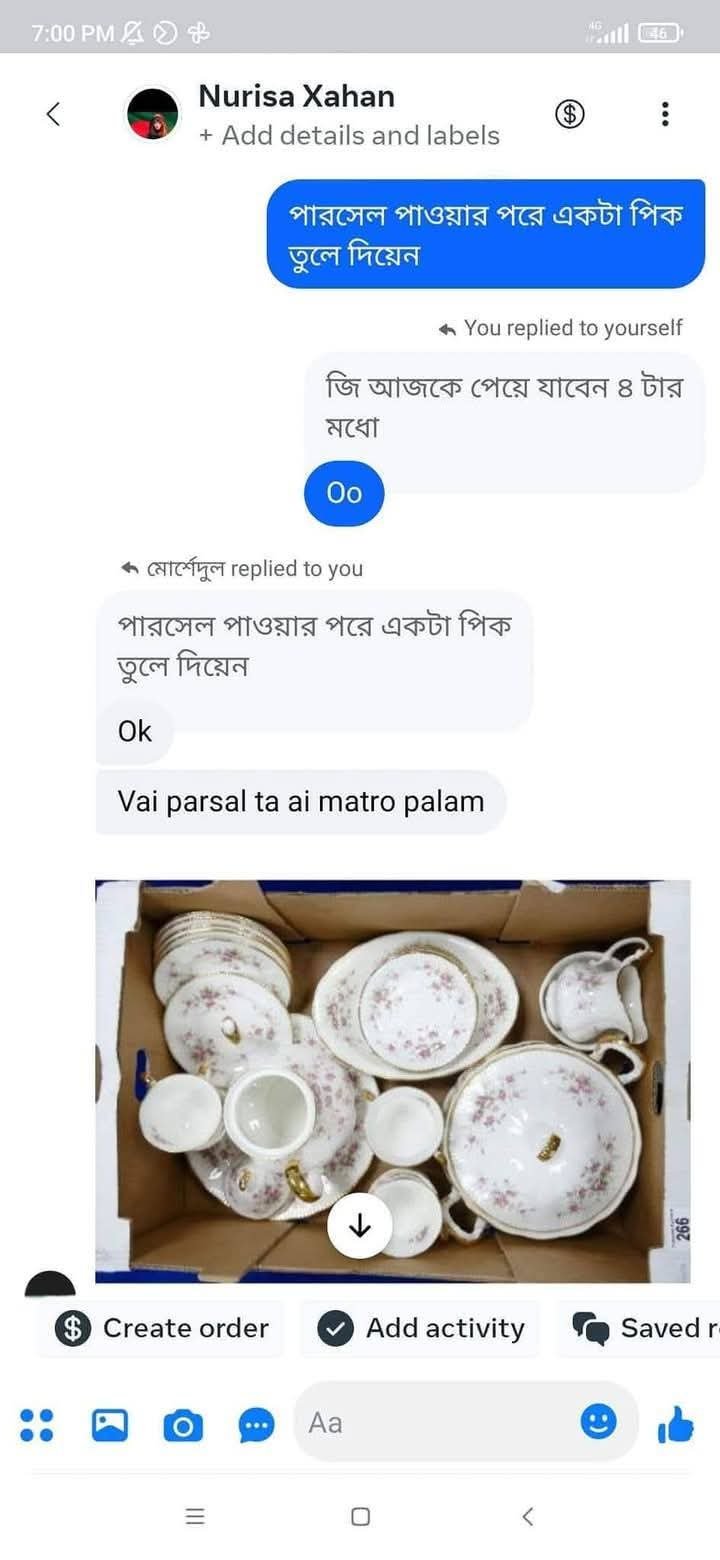This screenshot has width=720, height=1560.
Task: Select the Add activity chip
Action: [421, 1328]
